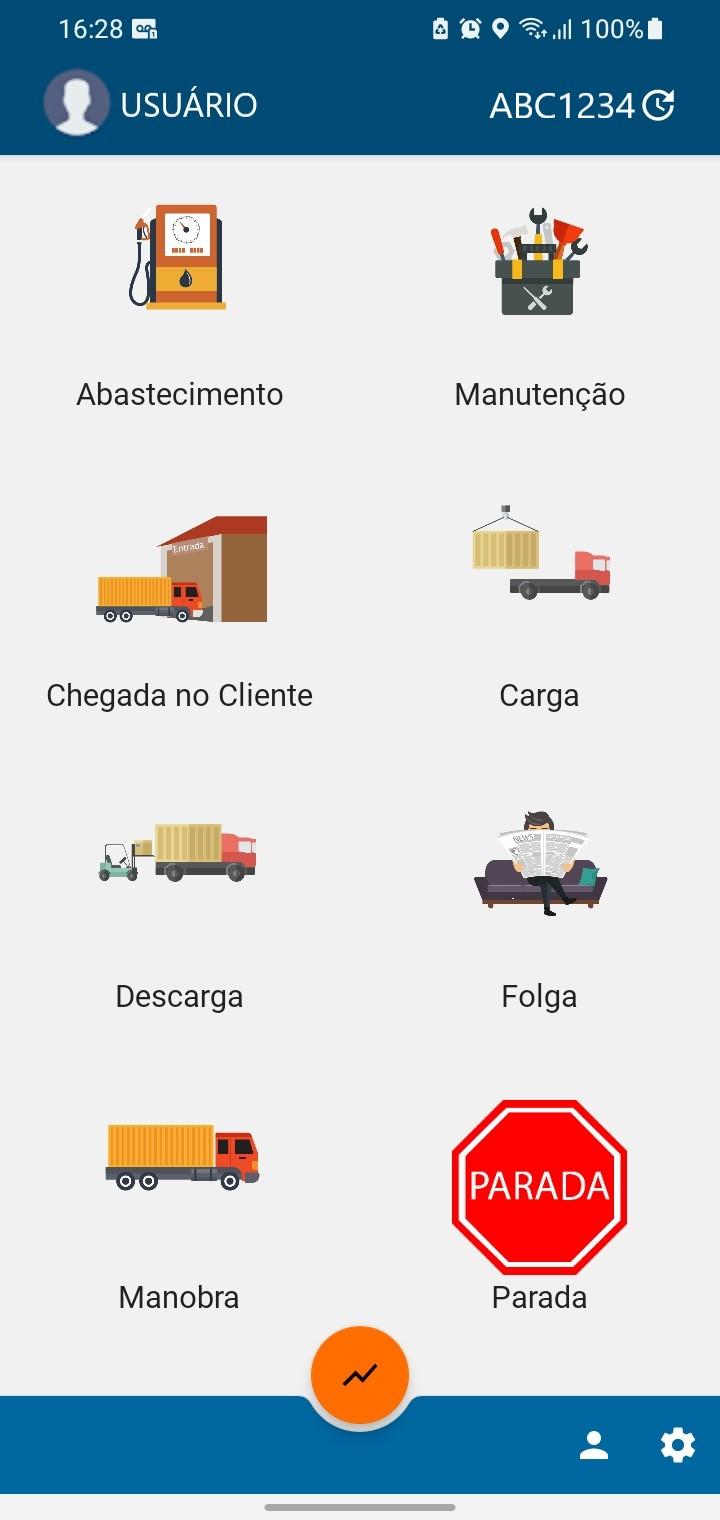Refresh the vehicle plate ABC1234
Image resolution: width=720 pixels, height=1520 pixels.
pos(658,105)
